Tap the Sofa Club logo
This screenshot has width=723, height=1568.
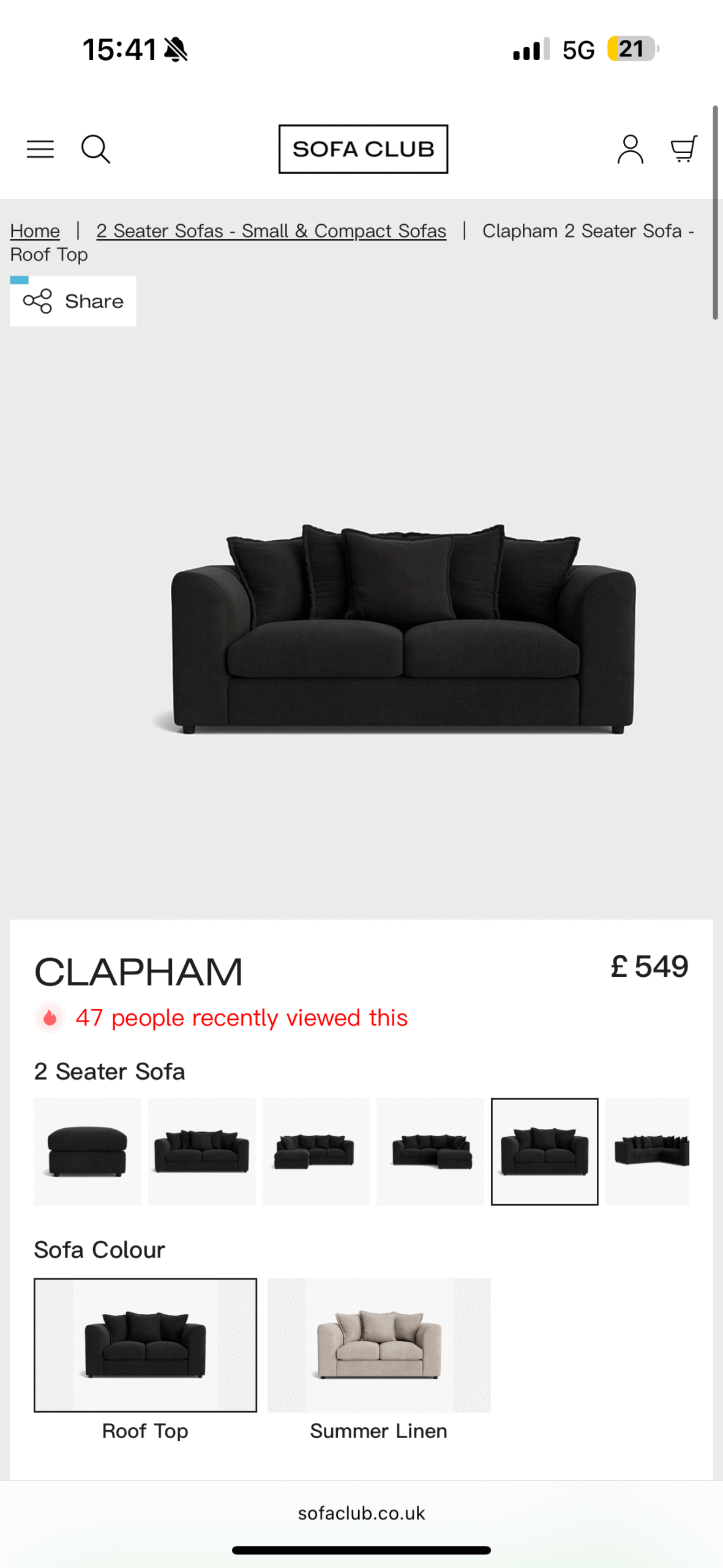(363, 149)
